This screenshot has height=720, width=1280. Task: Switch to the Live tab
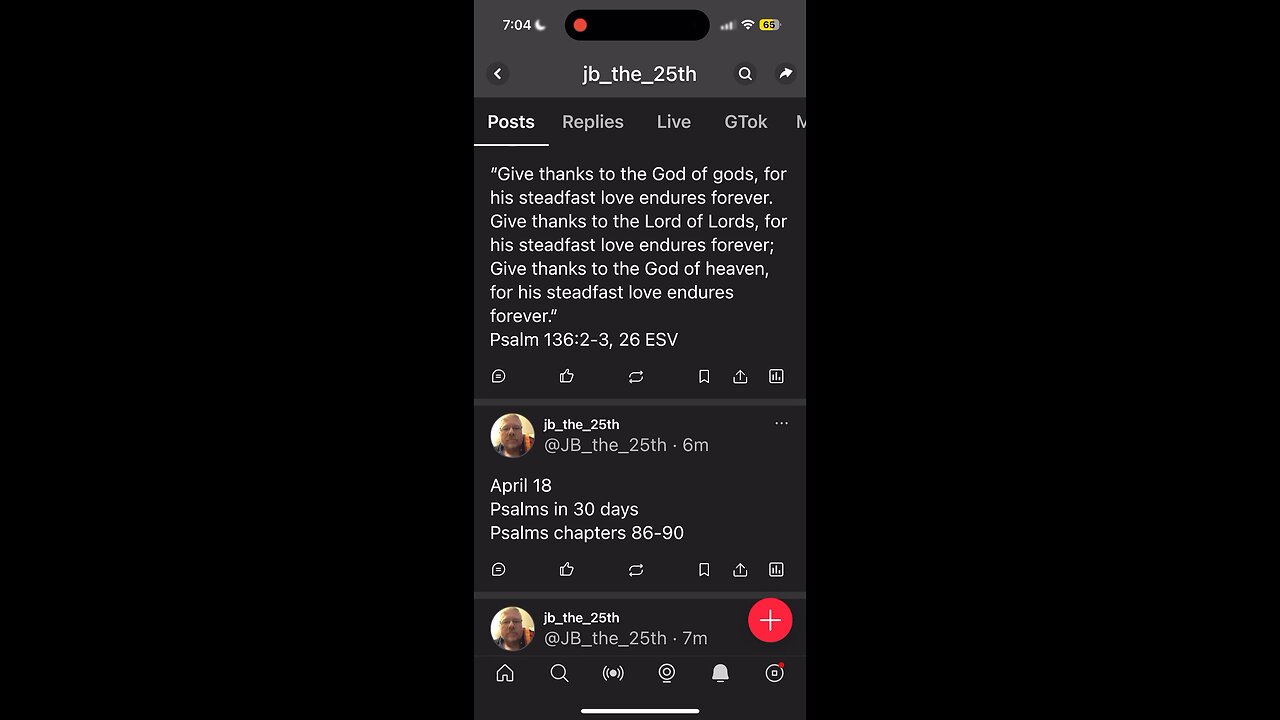click(x=673, y=122)
